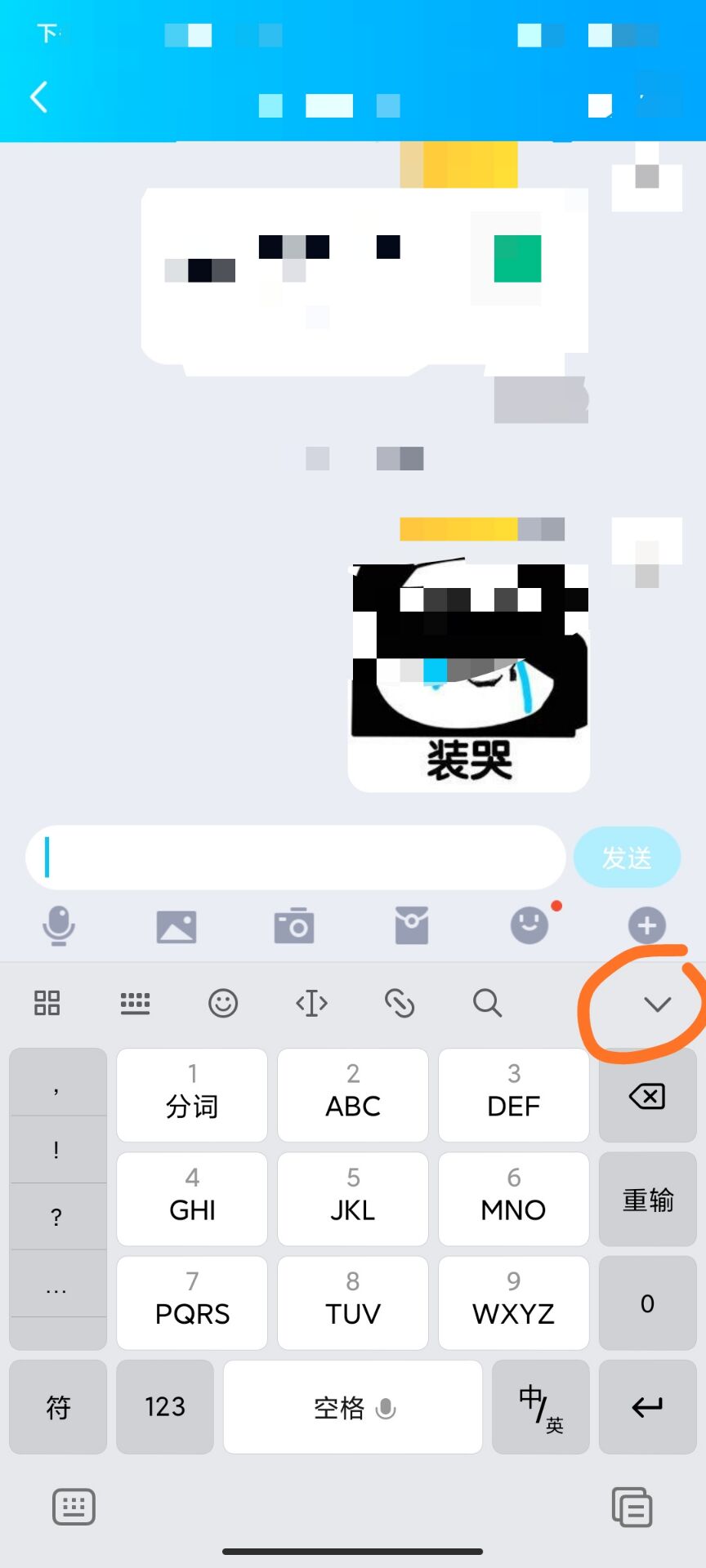
Task: Collapse the keyboard with down chevron
Action: pyautogui.click(x=657, y=1004)
